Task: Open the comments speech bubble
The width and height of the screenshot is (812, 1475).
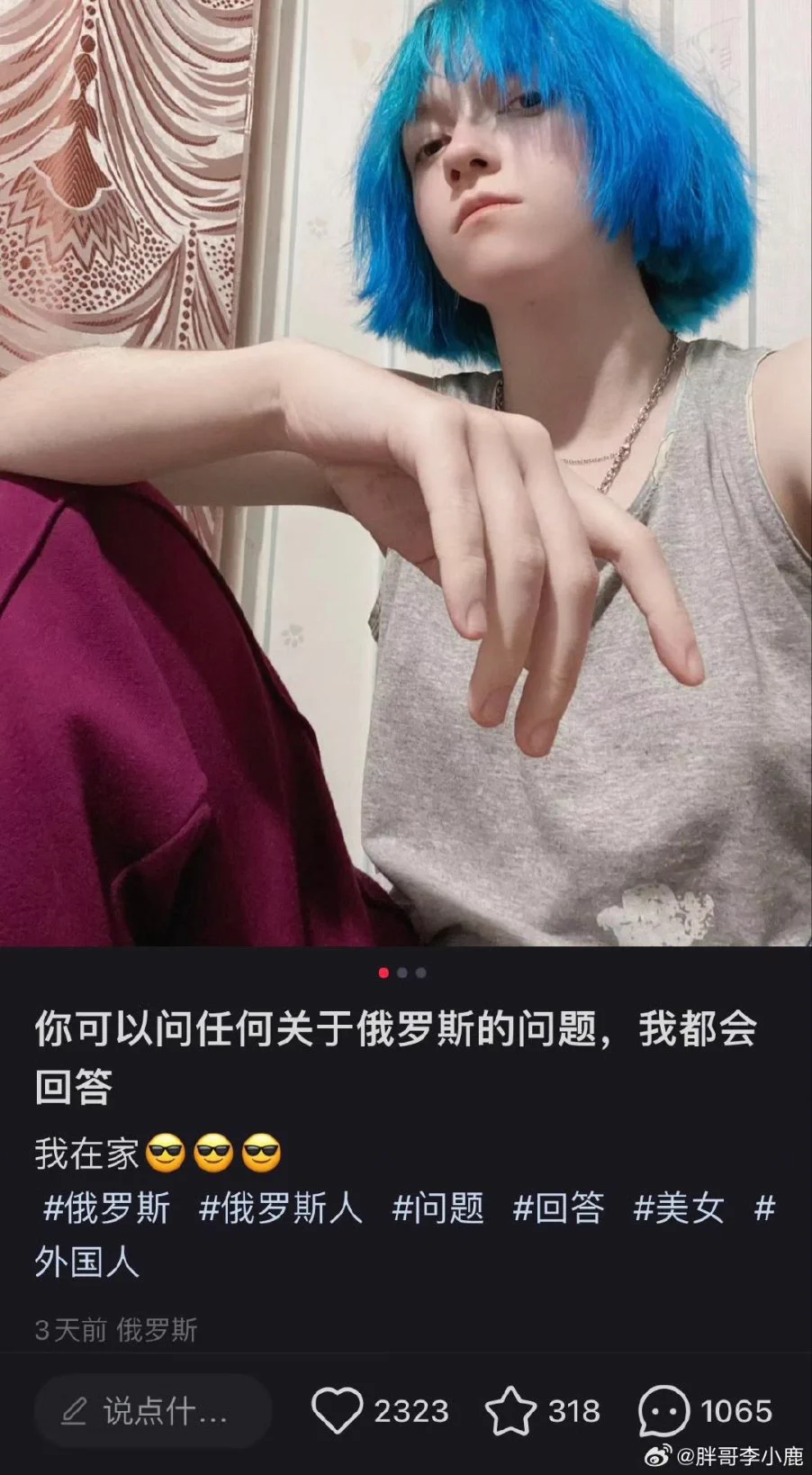Action: [664, 1410]
